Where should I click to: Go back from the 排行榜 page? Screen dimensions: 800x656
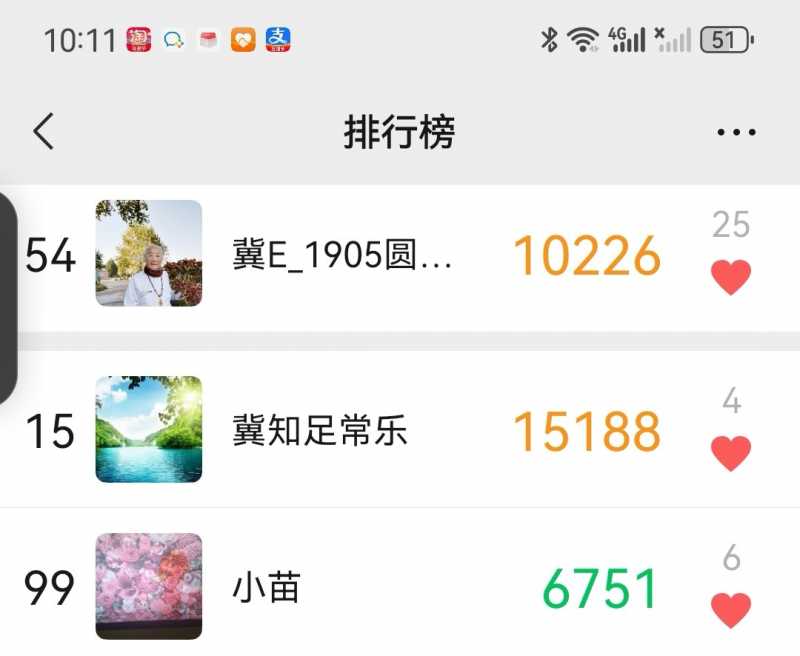[x=43, y=131]
